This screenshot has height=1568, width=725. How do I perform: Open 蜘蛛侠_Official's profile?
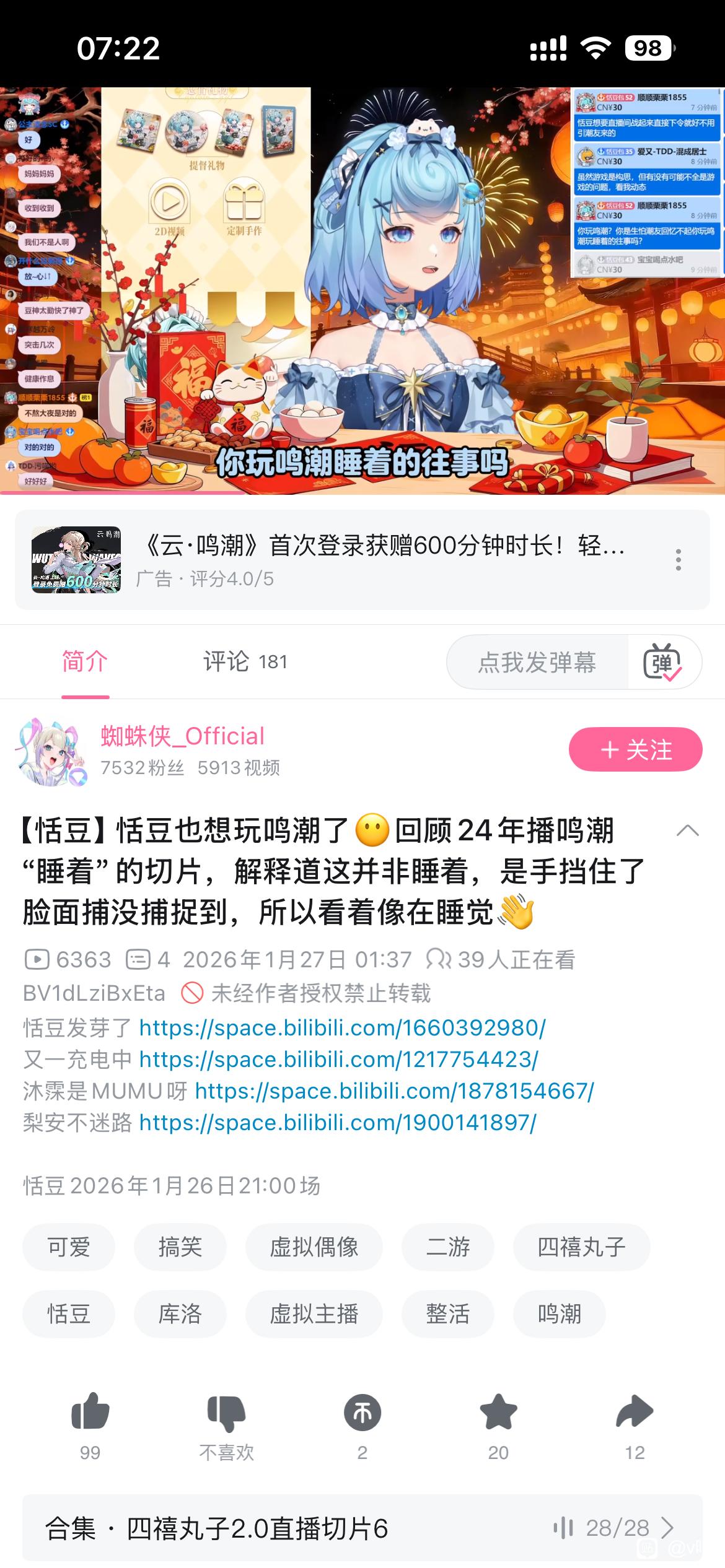point(182,737)
